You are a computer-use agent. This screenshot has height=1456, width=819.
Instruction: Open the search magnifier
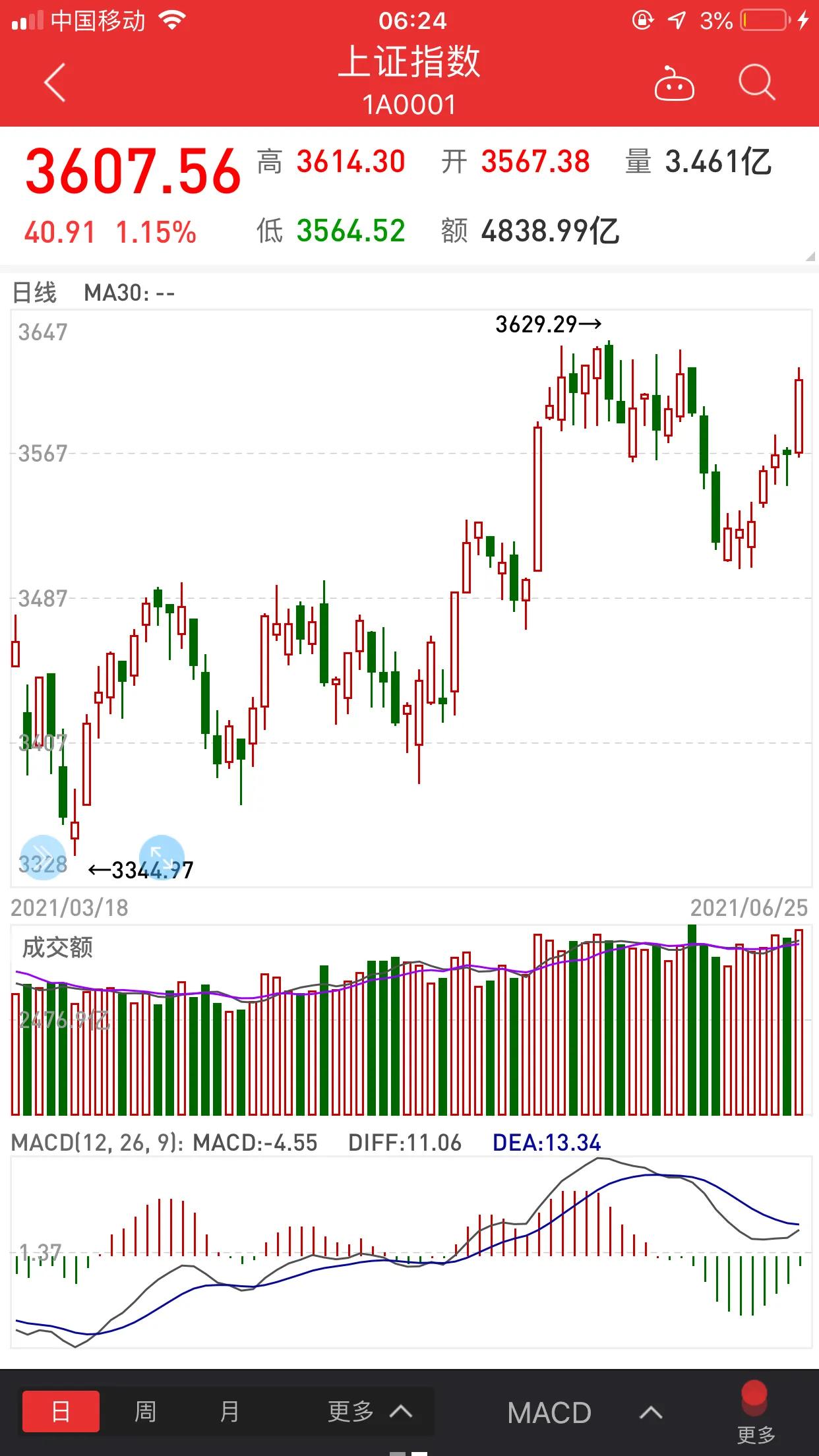pos(756,83)
